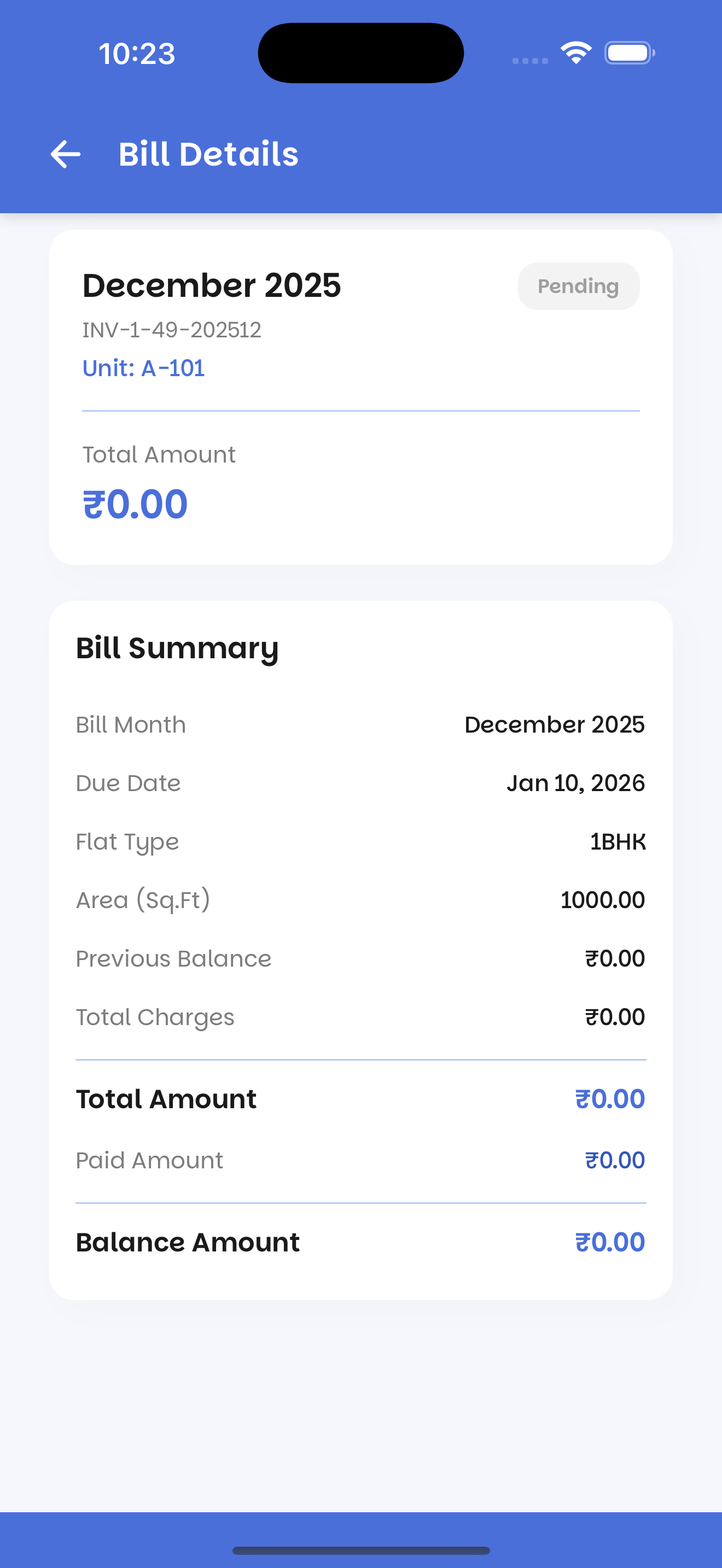Screen dimensions: 722x1568
Task: Tap the Previous Balance amount
Action: (615, 957)
